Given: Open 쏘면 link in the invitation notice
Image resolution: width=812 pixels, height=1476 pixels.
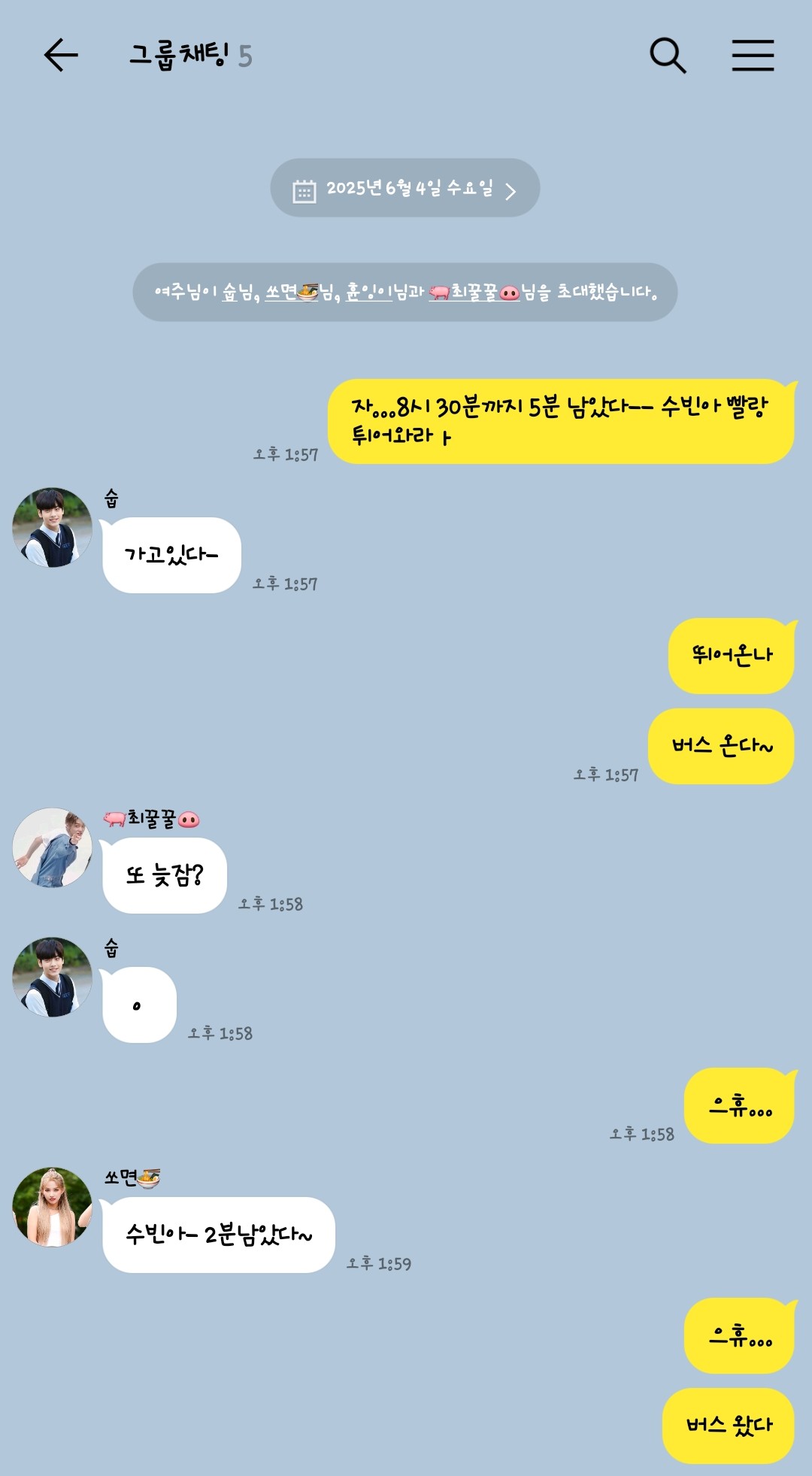Looking at the screenshot, I should coord(292,292).
